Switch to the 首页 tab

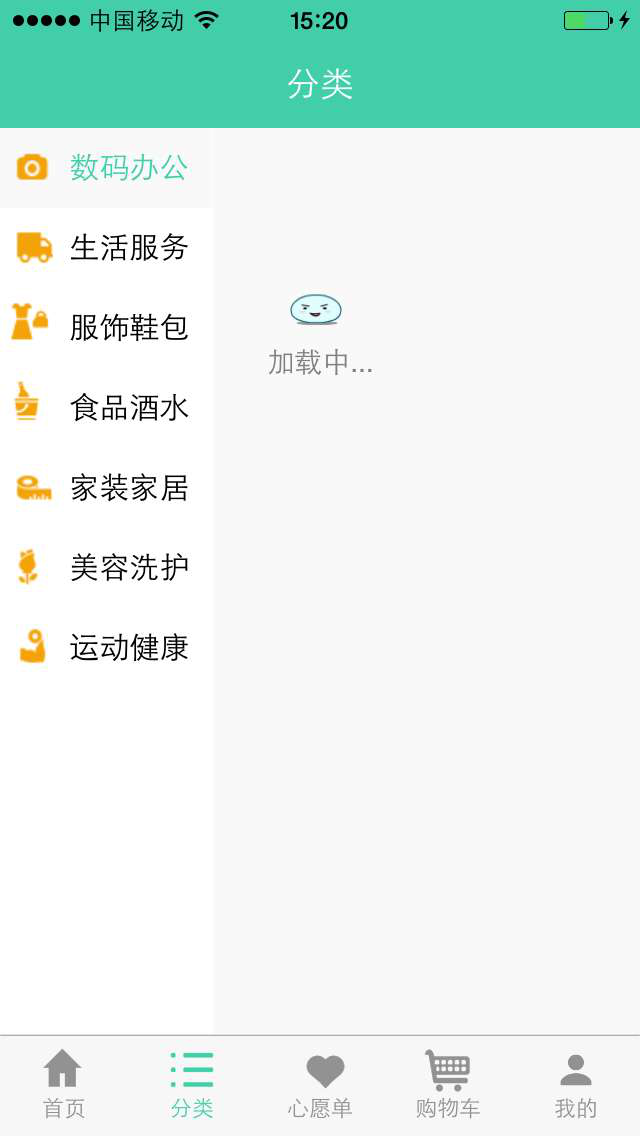[63, 1085]
